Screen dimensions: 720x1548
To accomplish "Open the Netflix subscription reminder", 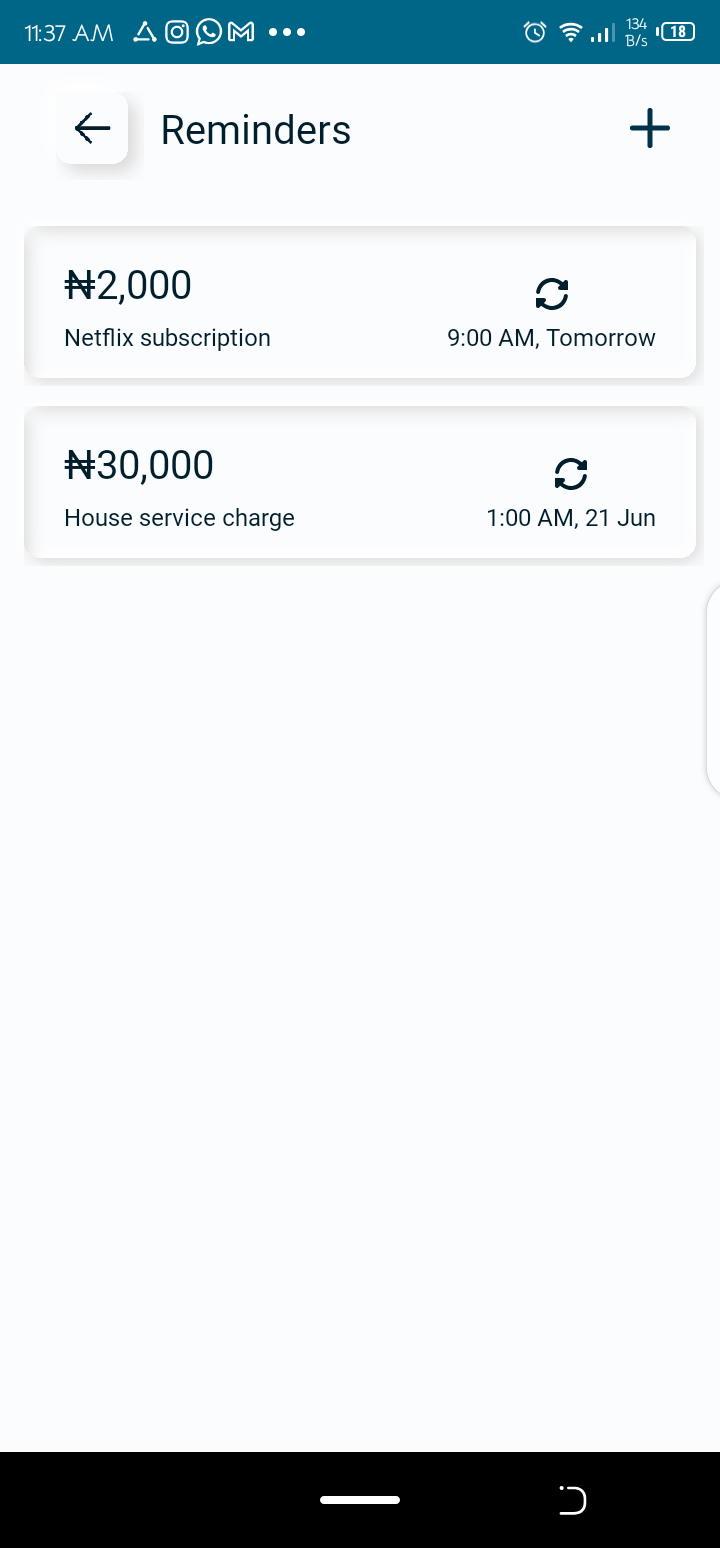I will point(360,303).
